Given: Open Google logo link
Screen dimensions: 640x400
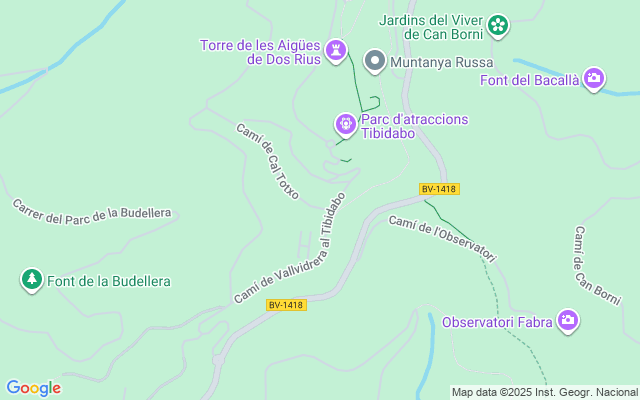Looking at the screenshot, I should point(33,388).
